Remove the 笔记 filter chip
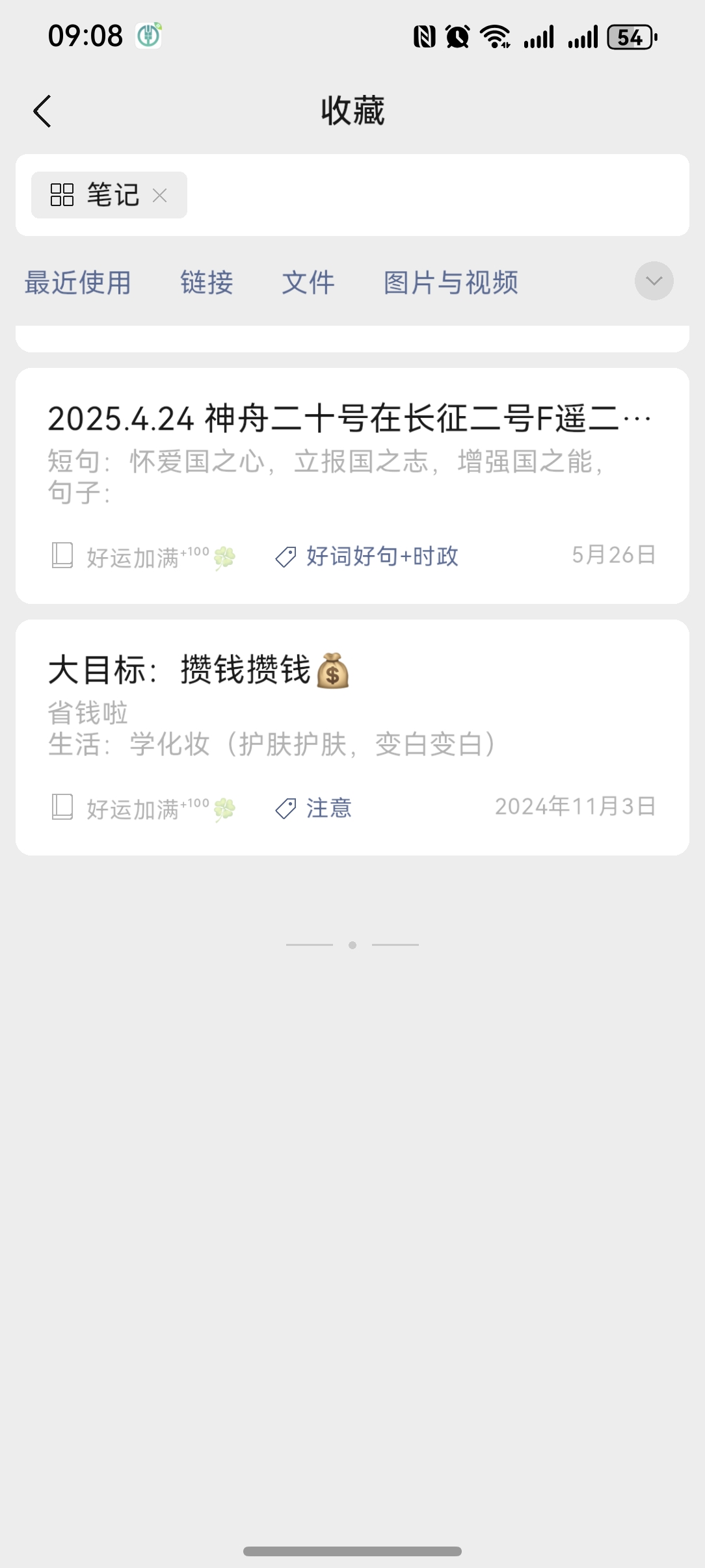The width and height of the screenshot is (705, 1568). point(160,195)
